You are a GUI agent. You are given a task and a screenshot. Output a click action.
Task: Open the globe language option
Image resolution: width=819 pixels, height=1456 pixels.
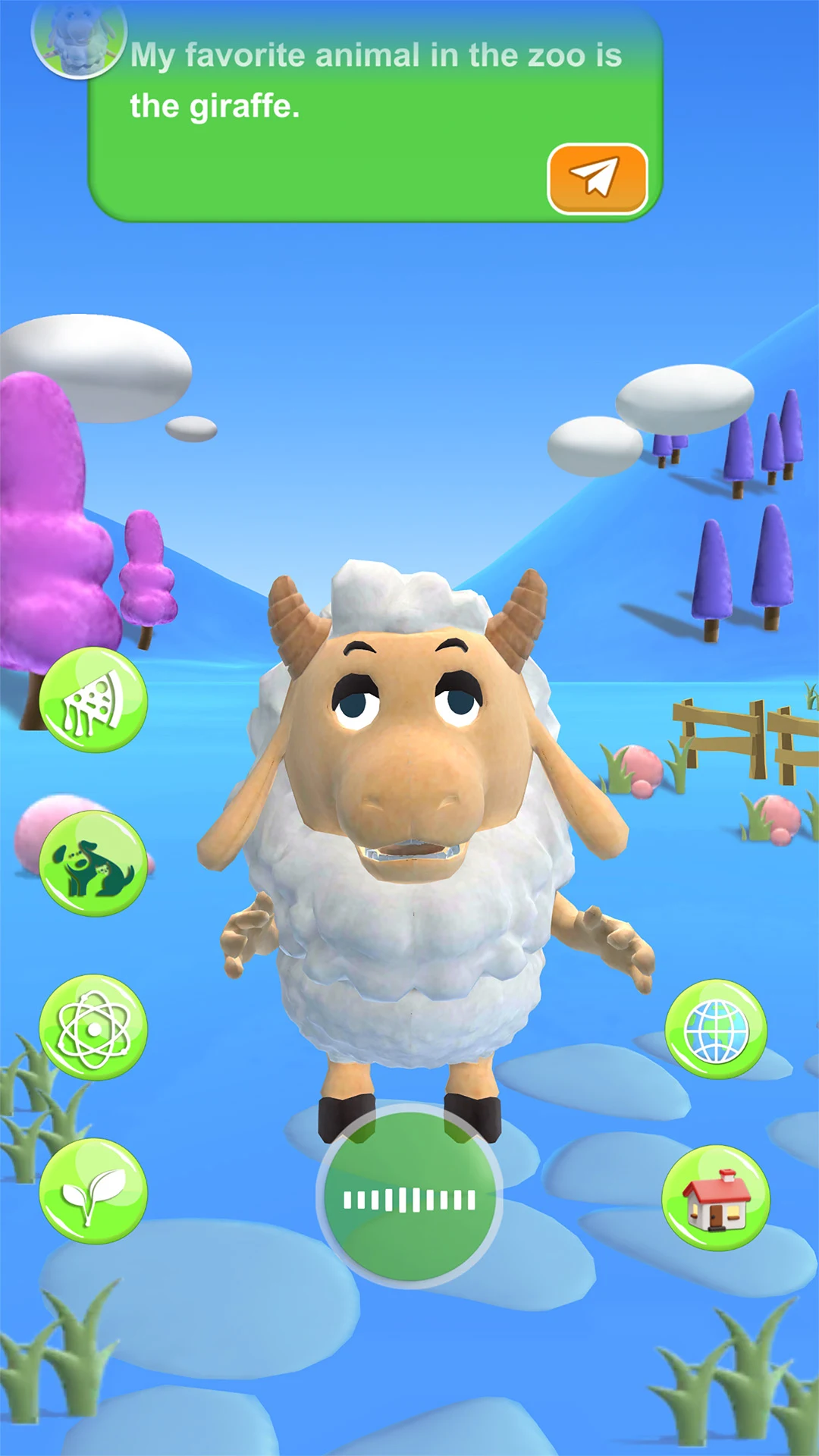coord(716,1030)
